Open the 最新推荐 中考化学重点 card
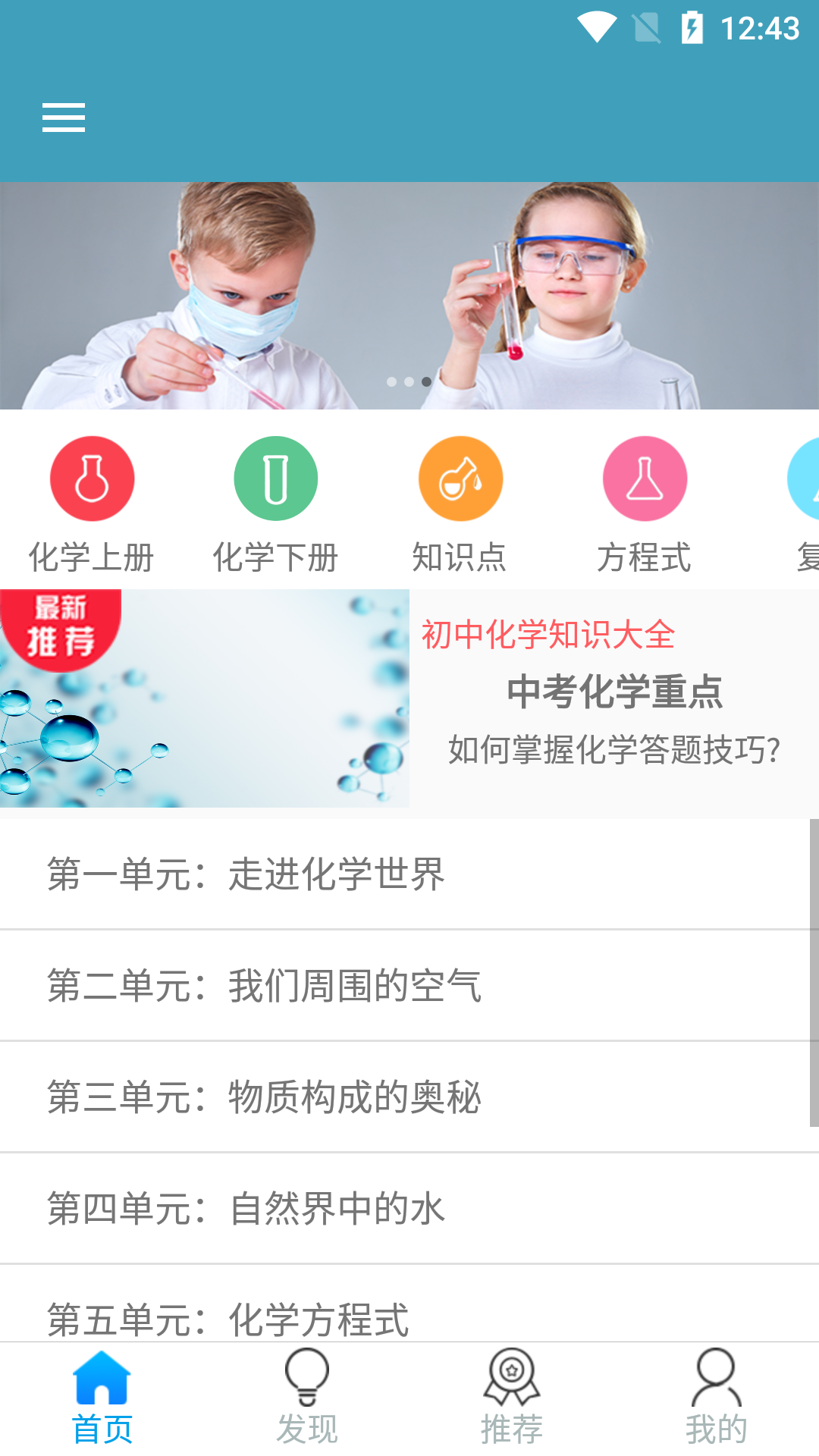The image size is (819, 1456). (409, 699)
